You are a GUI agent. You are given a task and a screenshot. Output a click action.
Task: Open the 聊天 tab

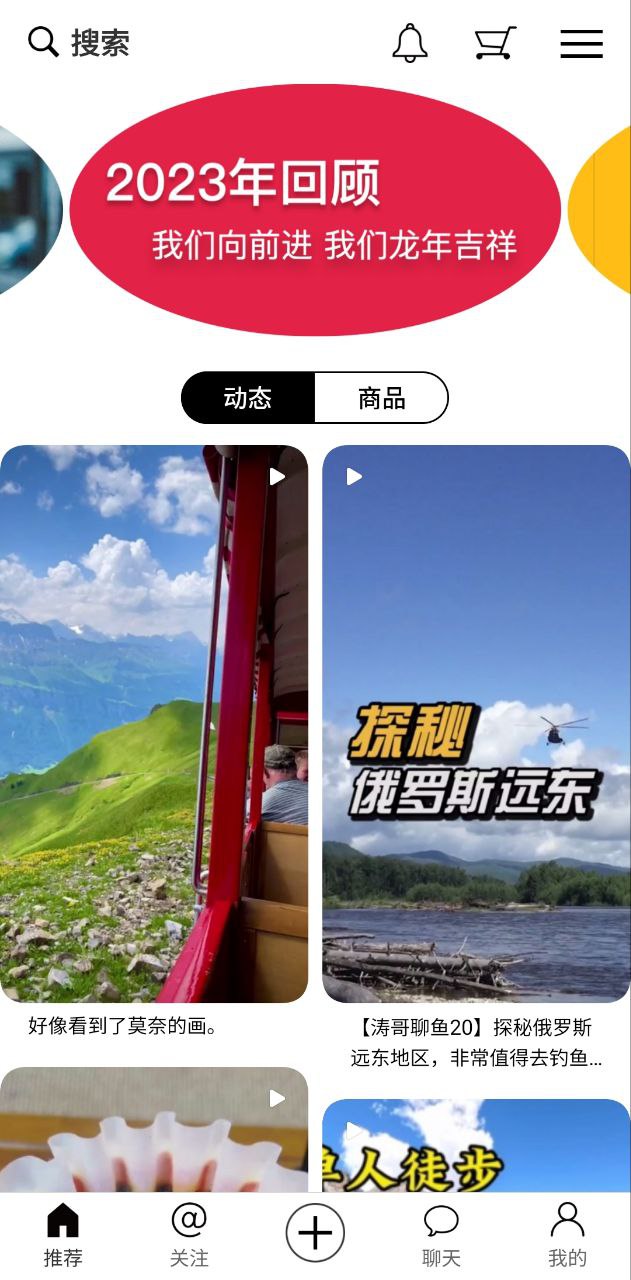click(x=441, y=1235)
